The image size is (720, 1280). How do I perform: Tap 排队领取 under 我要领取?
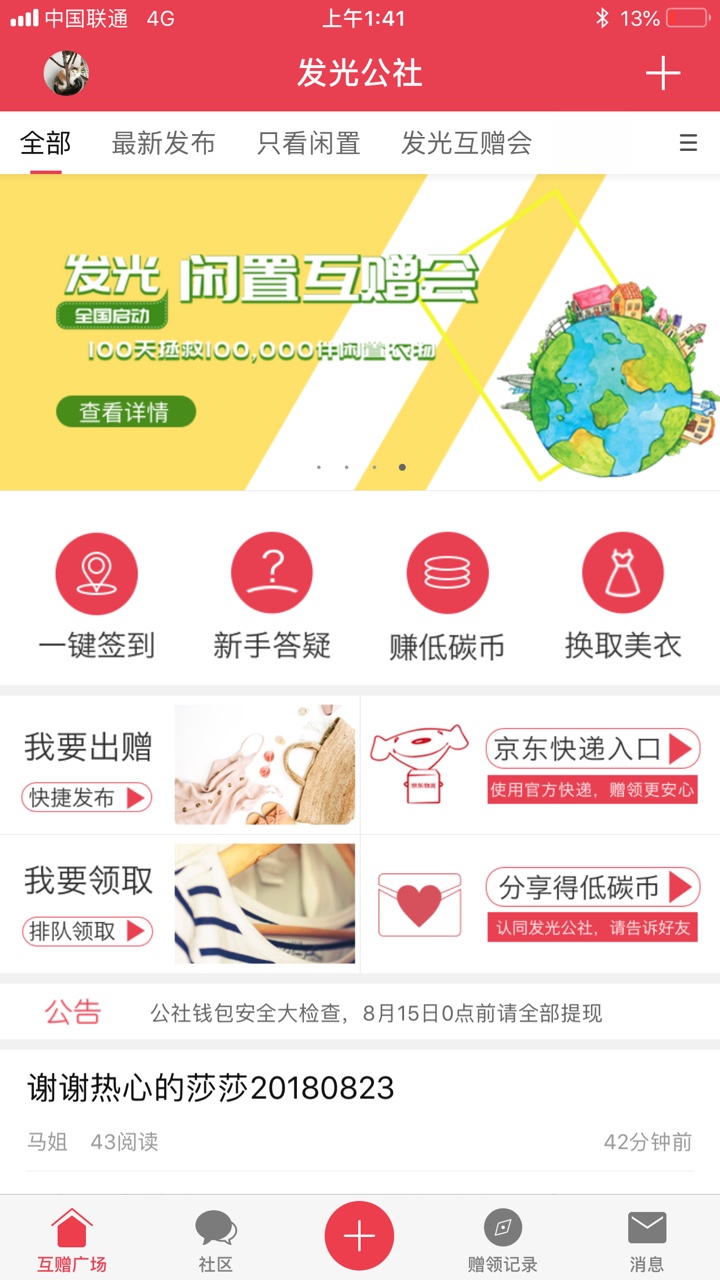[87, 931]
